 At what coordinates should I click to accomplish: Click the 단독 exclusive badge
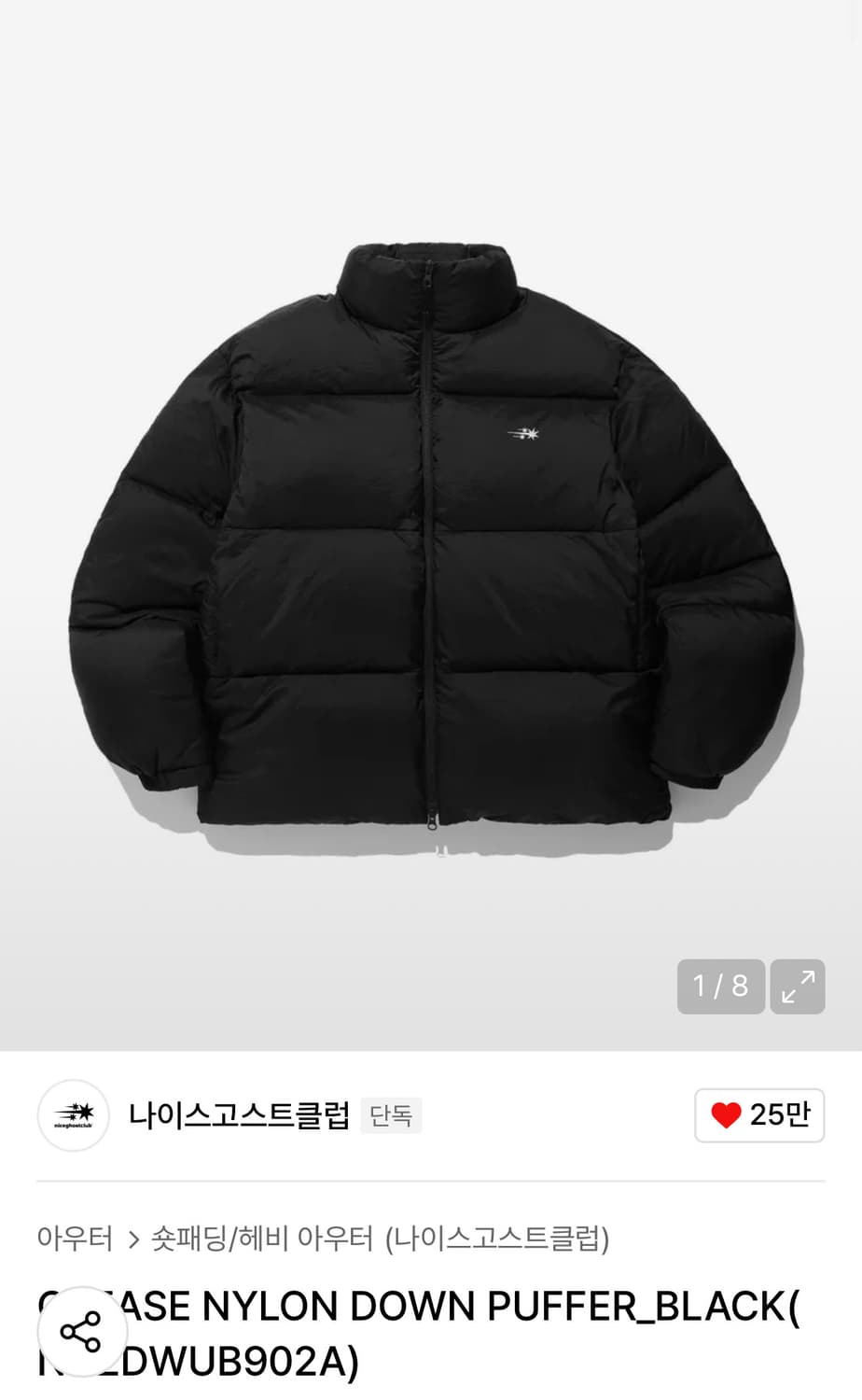point(393,1114)
